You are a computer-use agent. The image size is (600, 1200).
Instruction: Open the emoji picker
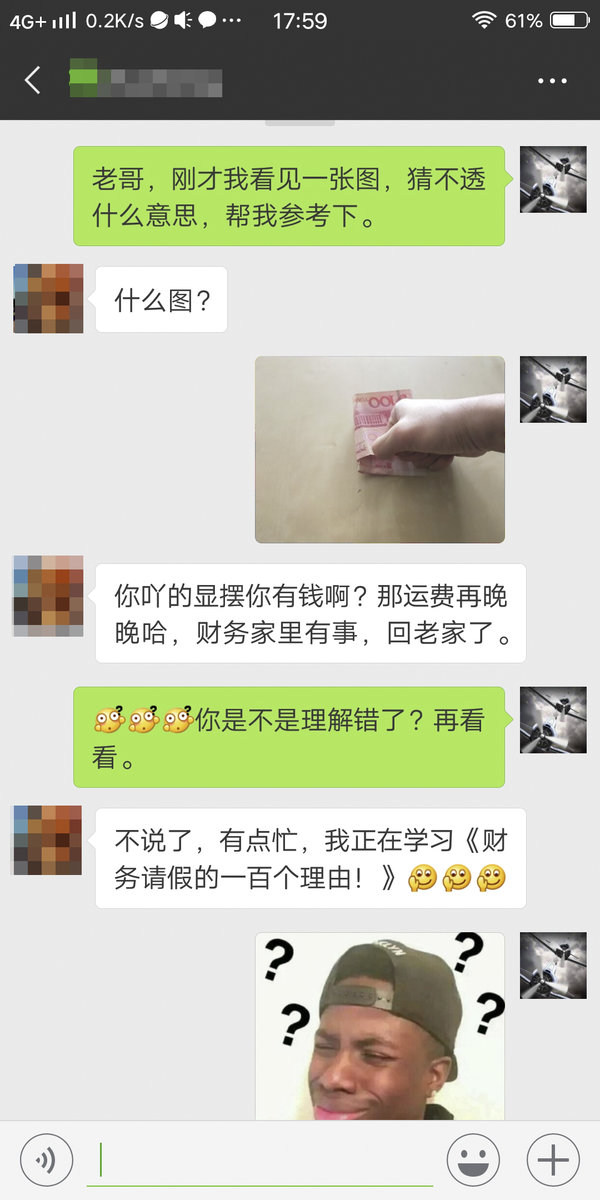[x=473, y=1160]
